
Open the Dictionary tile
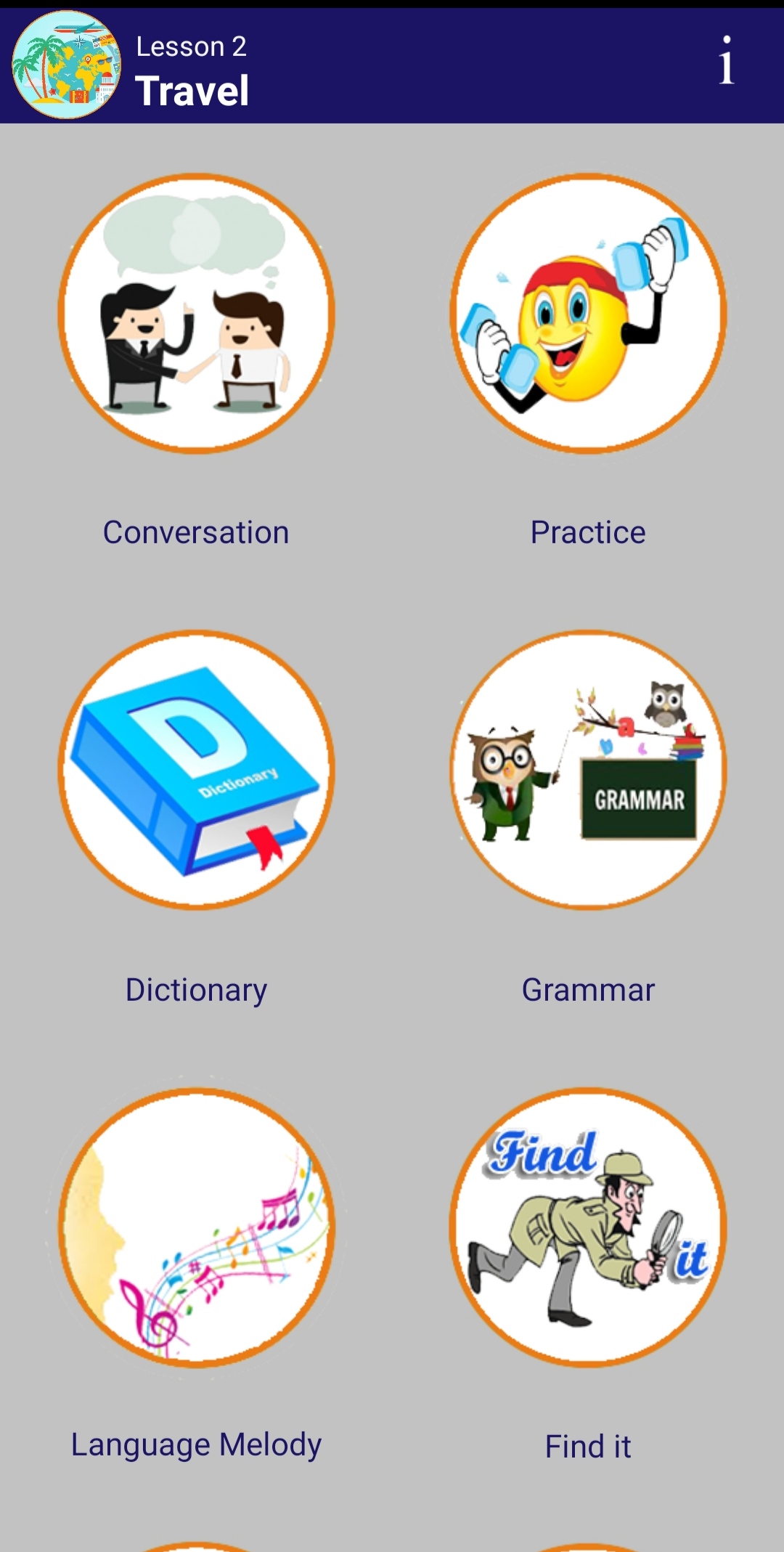click(196, 770)
